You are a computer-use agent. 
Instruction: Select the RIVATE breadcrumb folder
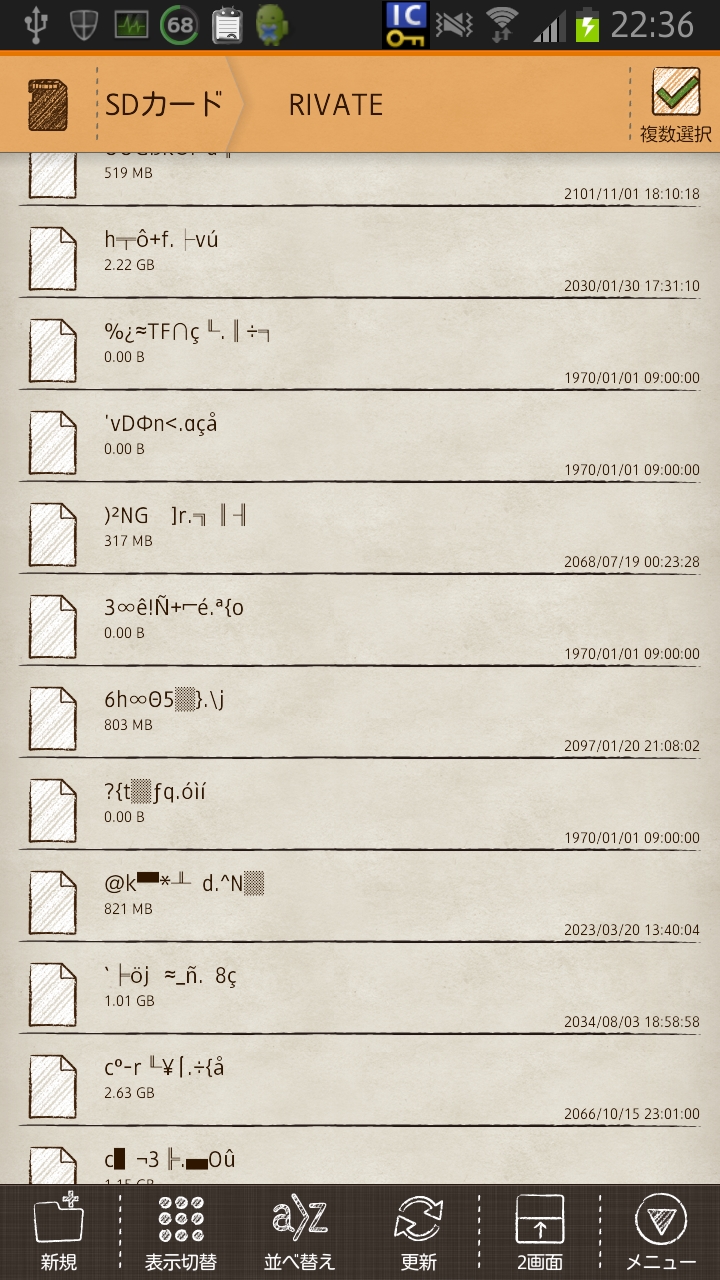[336, 105]
